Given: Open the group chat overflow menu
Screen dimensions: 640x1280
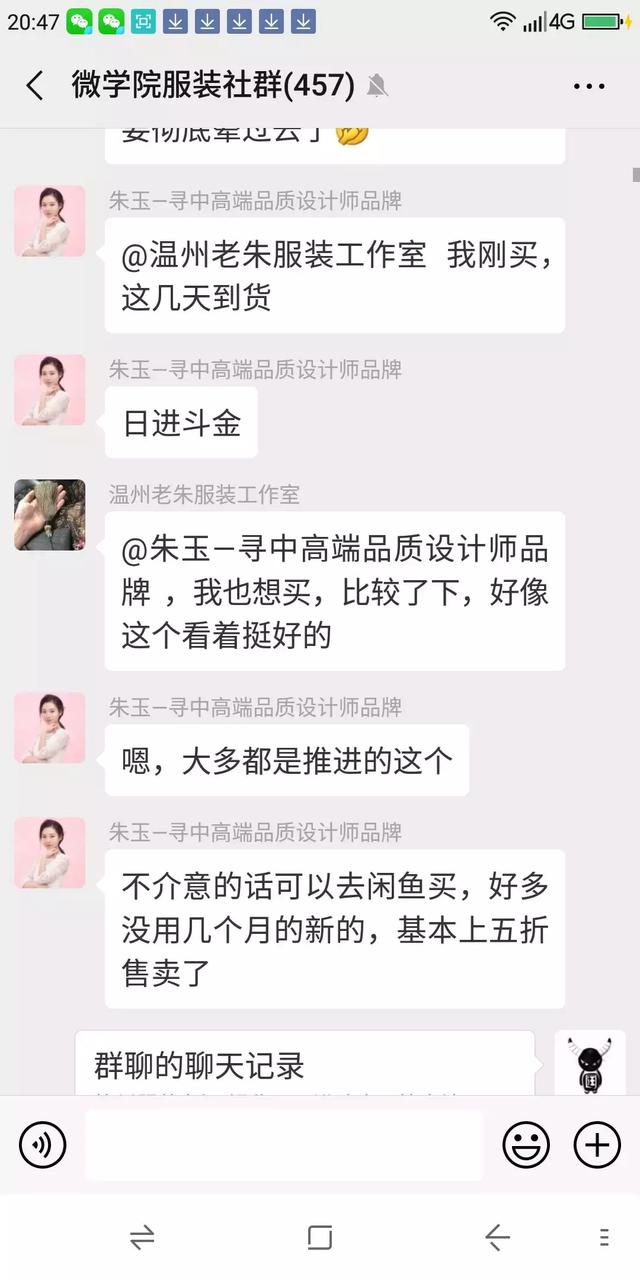Looking at the screenshot, I should click(x=589, y=86).
